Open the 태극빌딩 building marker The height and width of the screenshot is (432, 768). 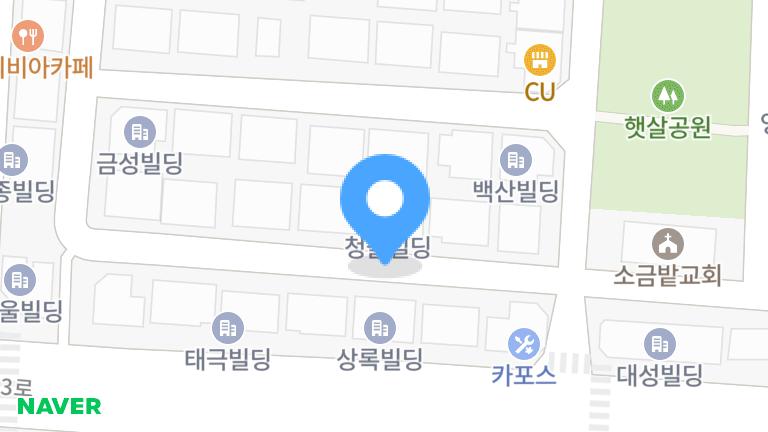click(x=228, y=327)
